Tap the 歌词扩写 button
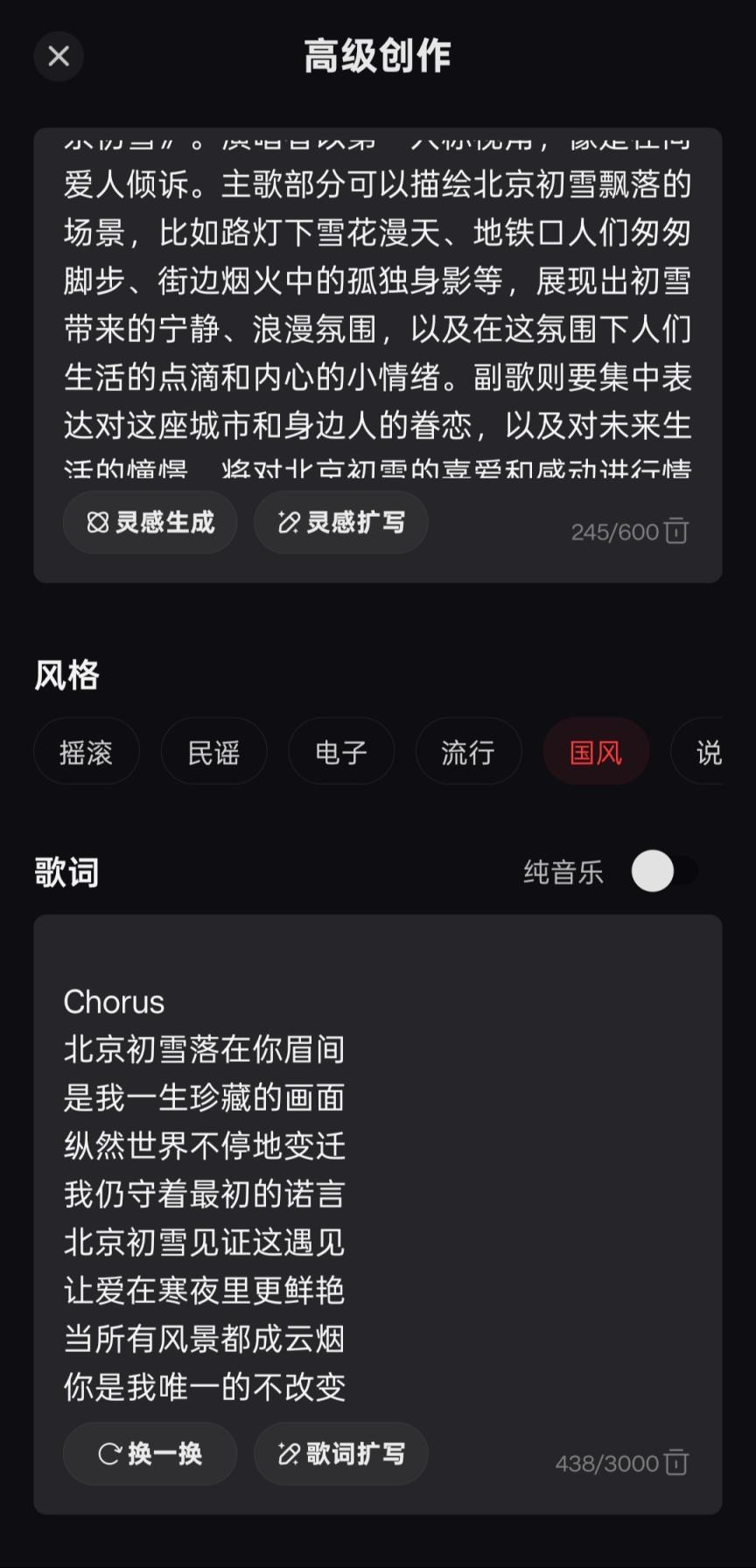 (340, 1453)
